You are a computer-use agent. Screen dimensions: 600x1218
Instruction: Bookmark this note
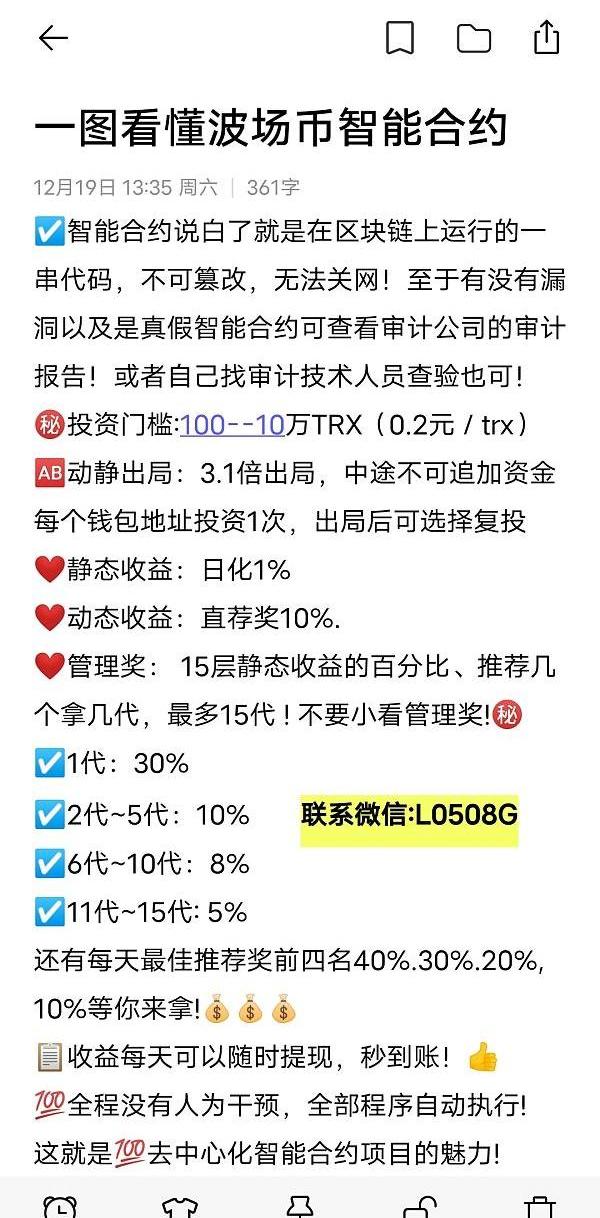click(x=400, y=38)
